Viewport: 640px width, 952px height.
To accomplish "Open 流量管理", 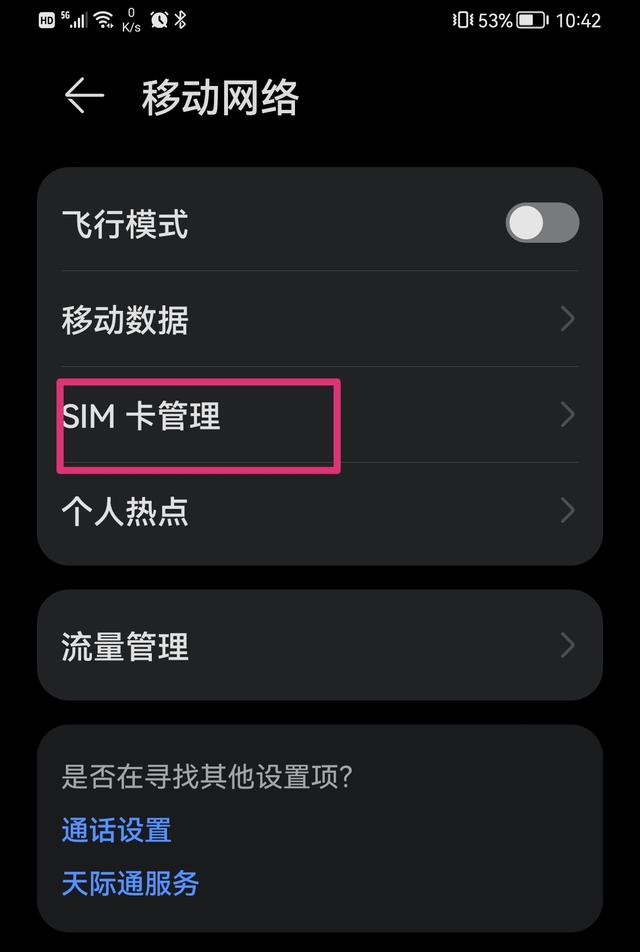I will [320, 646].
